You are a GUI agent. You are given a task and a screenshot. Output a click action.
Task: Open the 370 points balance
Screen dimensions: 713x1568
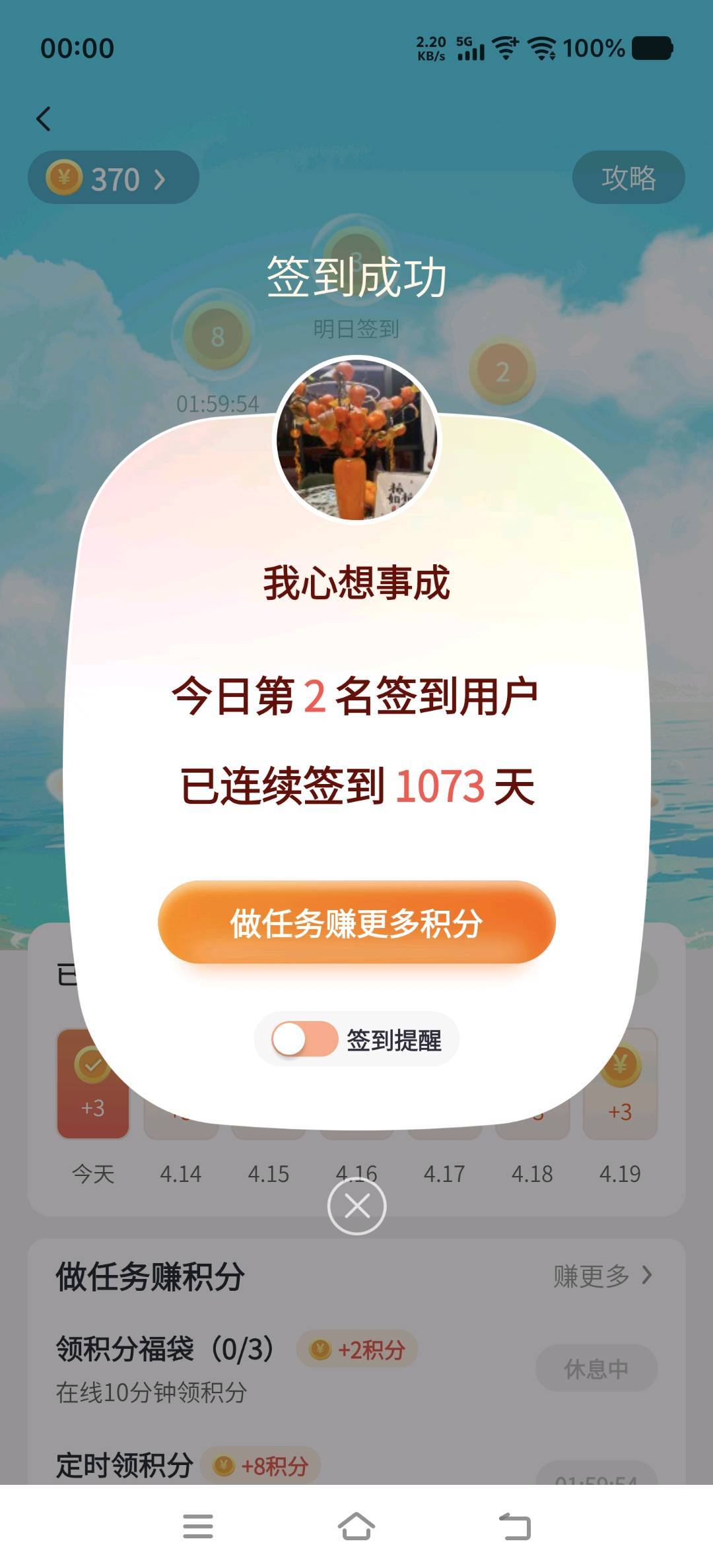coord(113,178)
